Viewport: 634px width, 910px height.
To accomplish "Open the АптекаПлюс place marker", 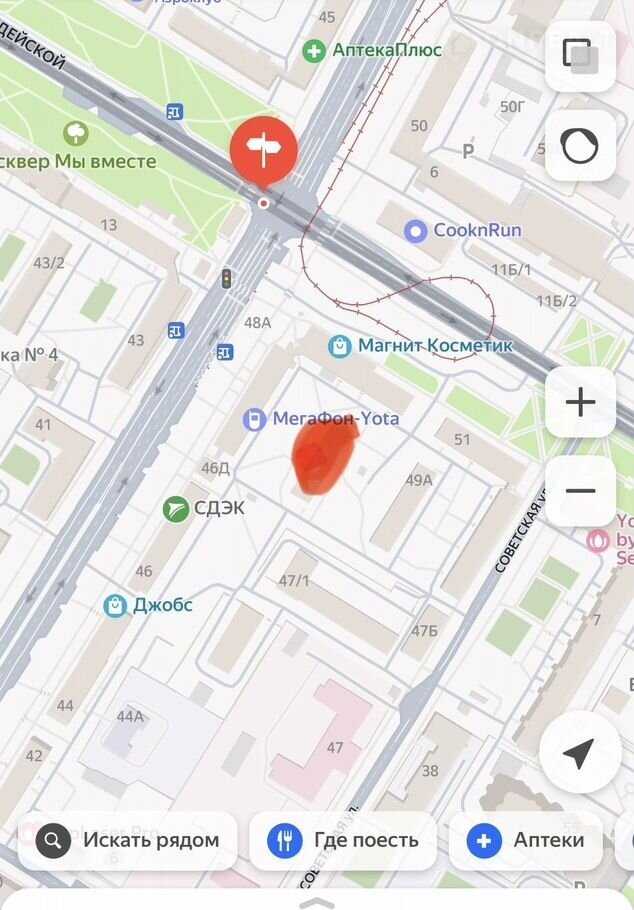I will pos(315,49).
